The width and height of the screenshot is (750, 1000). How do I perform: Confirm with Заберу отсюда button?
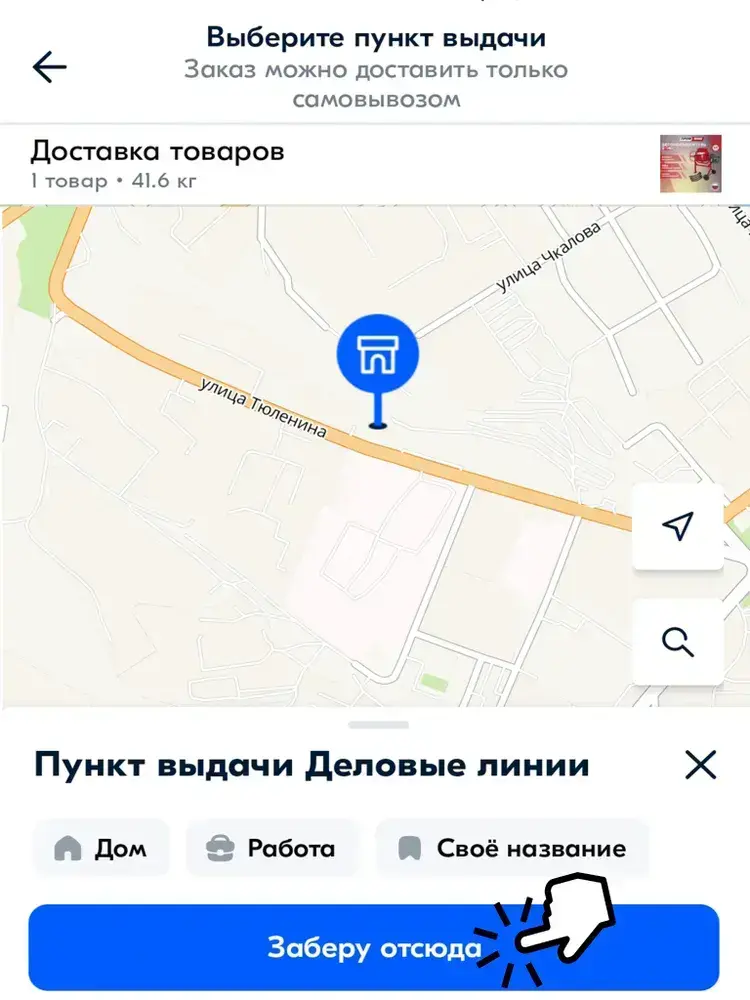click(374, 947)
